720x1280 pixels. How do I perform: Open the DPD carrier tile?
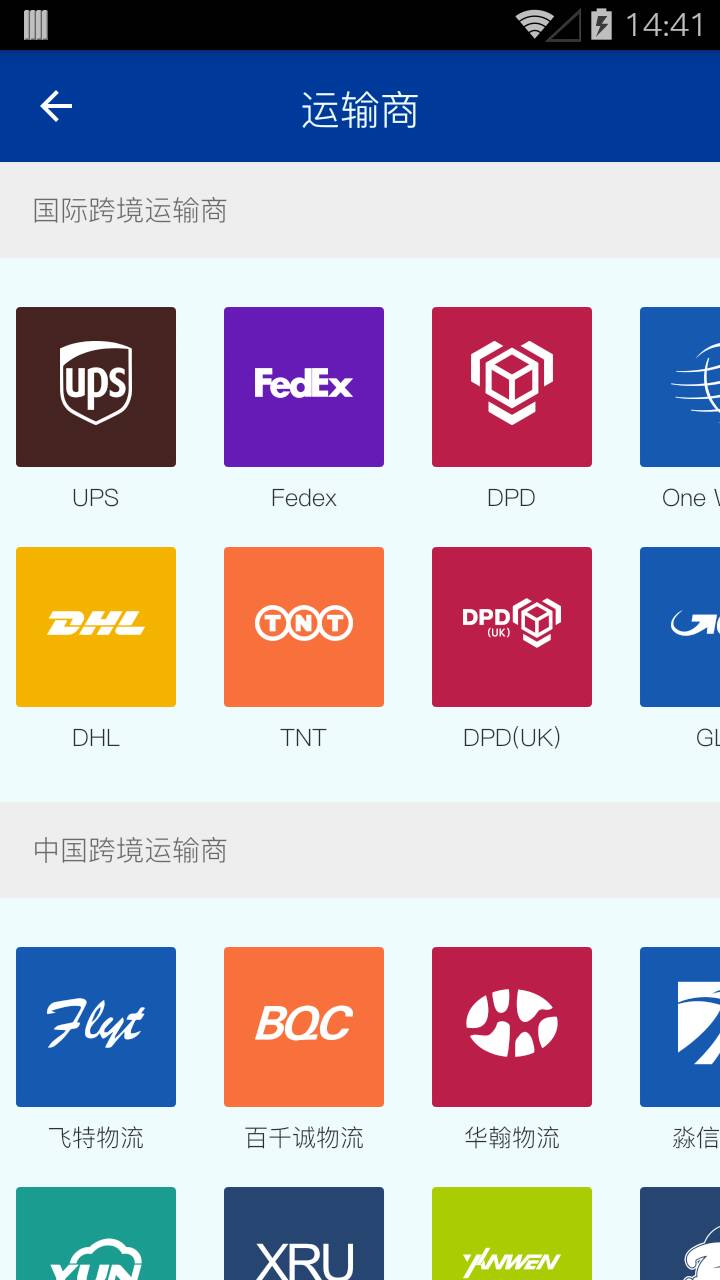512,387
